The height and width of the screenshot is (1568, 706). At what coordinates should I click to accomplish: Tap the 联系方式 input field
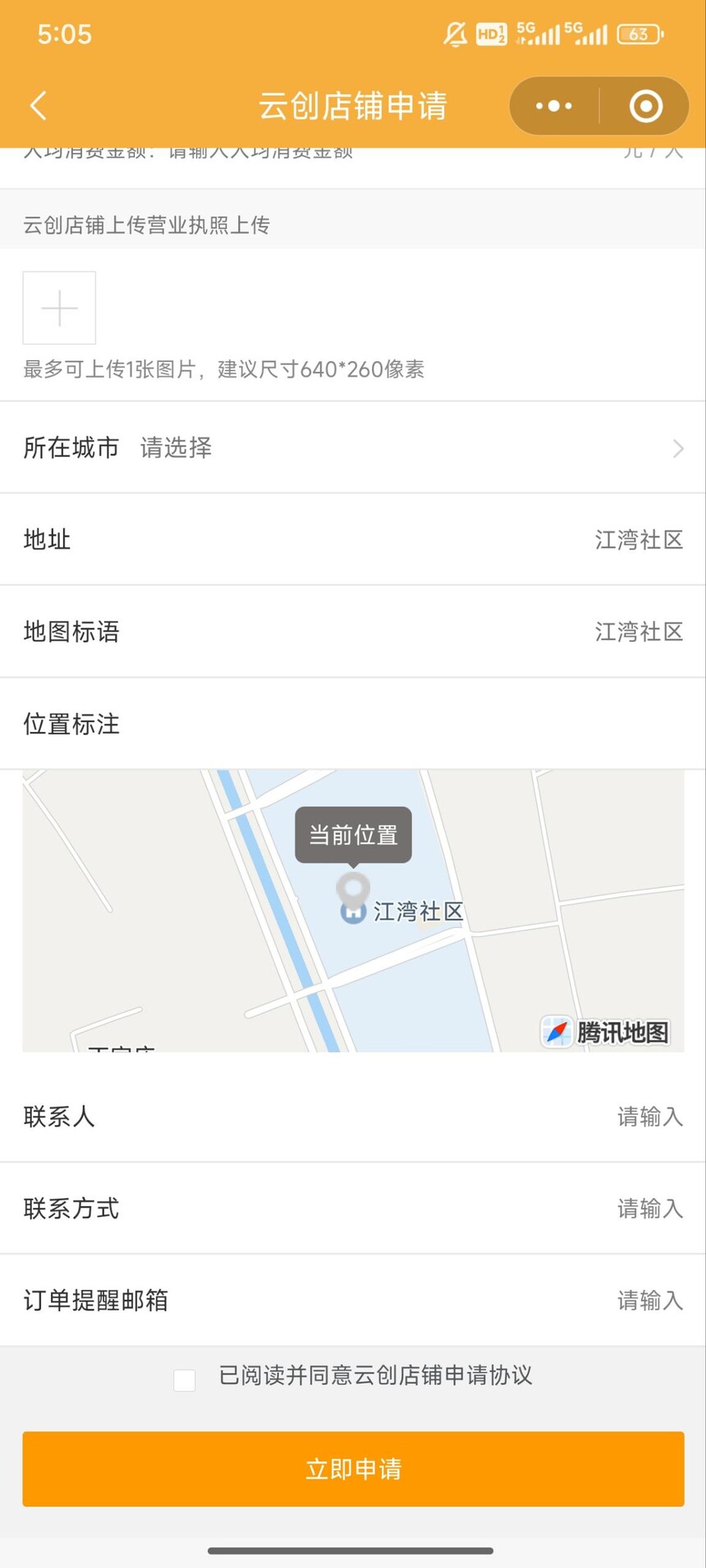[x=649, y=1209]
